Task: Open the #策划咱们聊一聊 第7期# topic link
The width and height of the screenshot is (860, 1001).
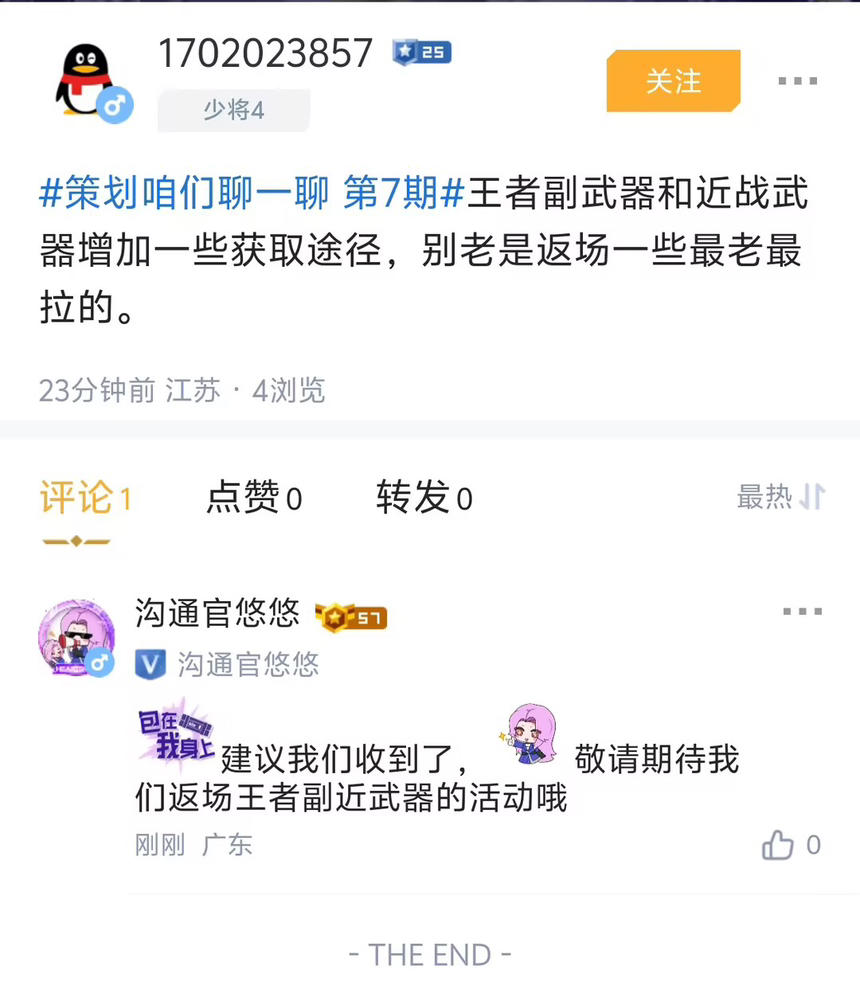Action: 252,193
